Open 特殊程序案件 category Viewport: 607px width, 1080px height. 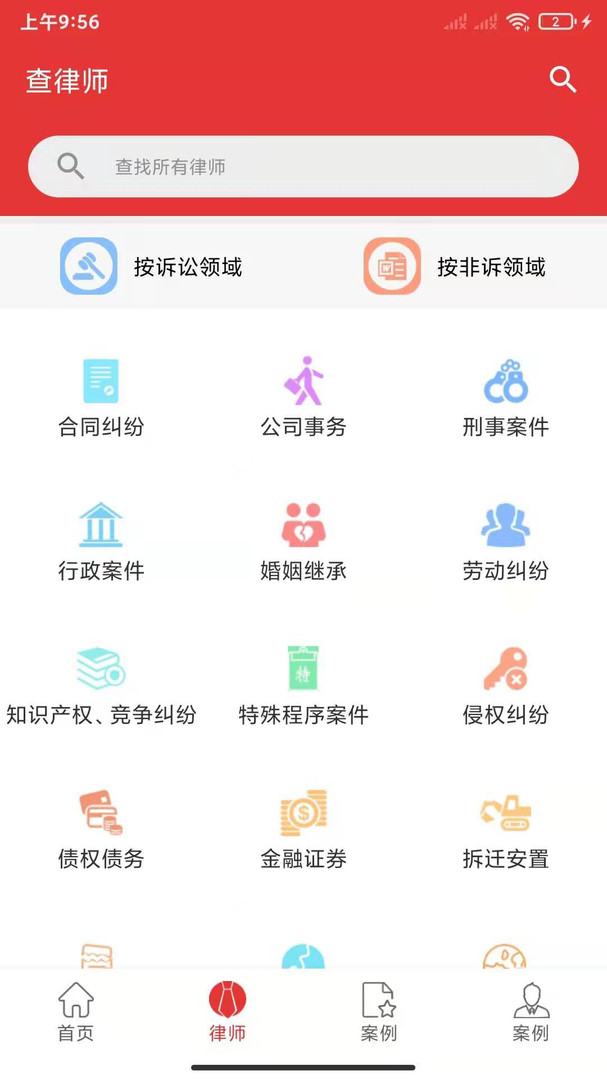pyautogui.click(x=303, y=686)
